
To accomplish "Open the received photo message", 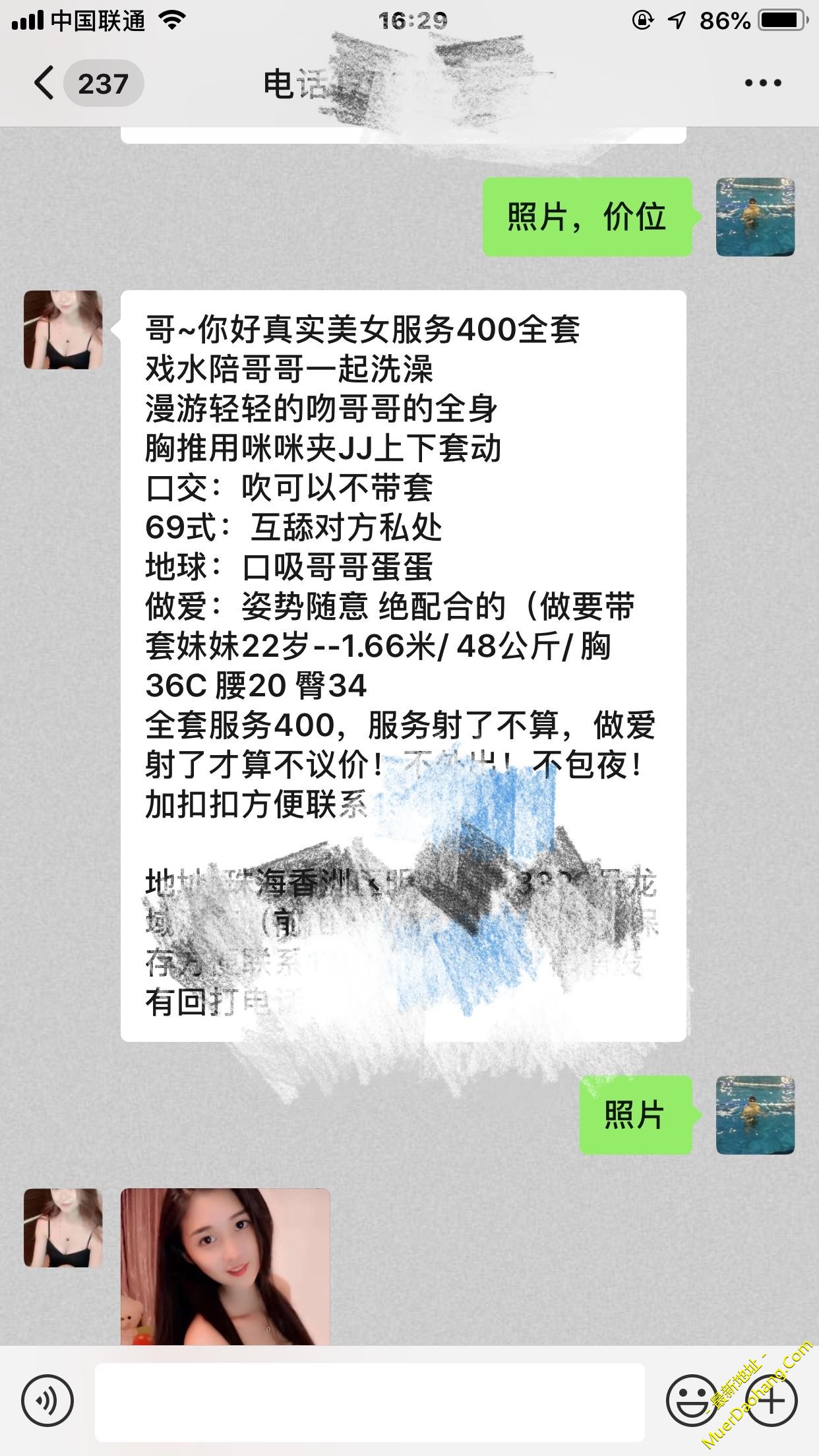I will pyautogui.click(x=225, y=1267).
